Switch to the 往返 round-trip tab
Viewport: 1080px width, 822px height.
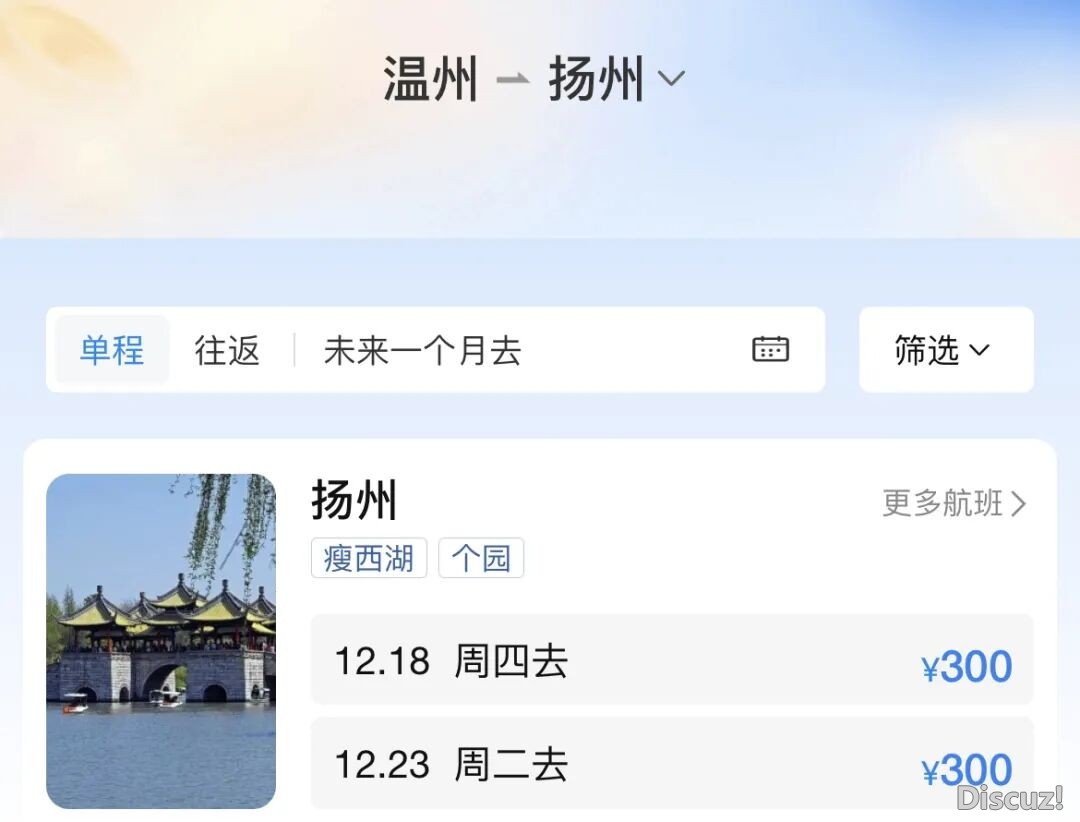coord(227,350)
